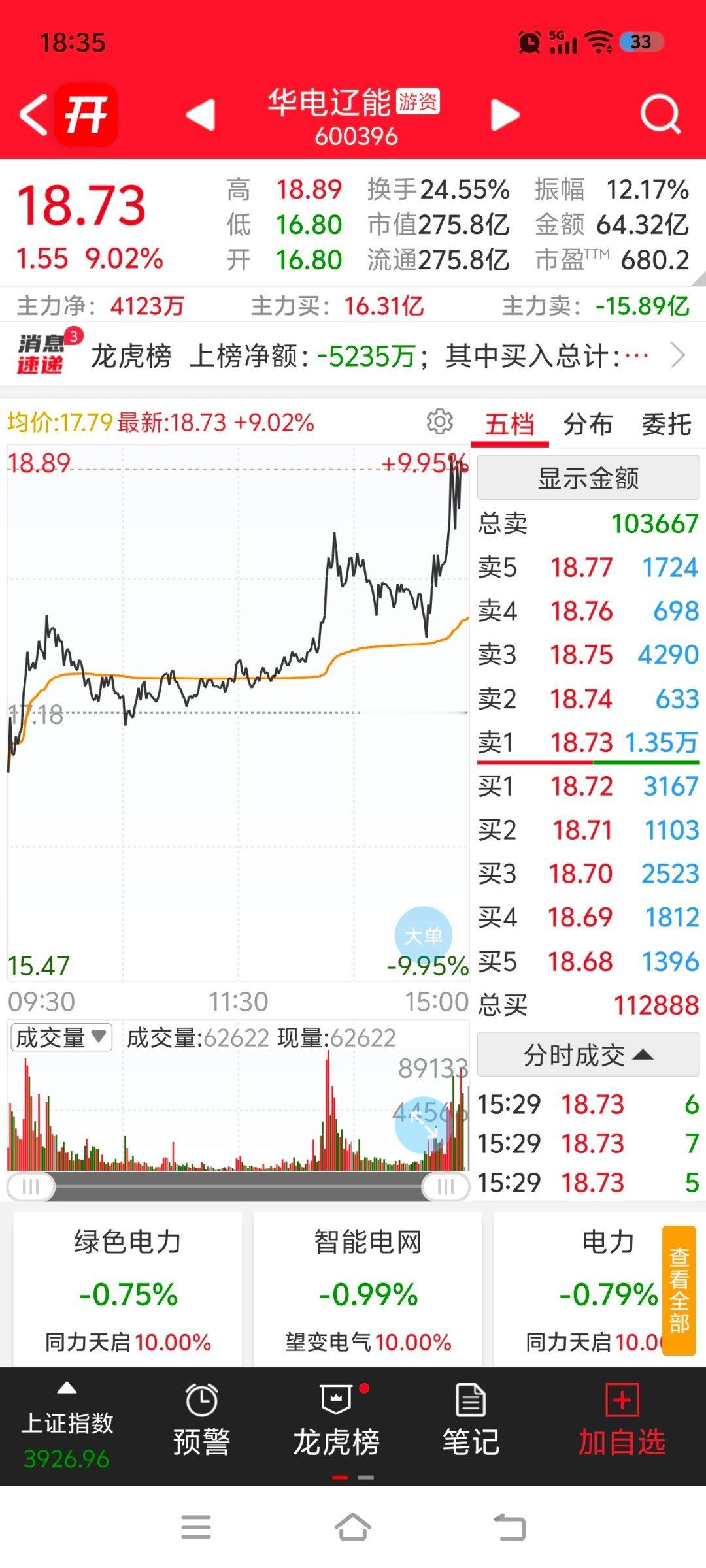
Task: Collapse the 分时成交 section
Action: pyautogui.click(x=588, y=1054)
